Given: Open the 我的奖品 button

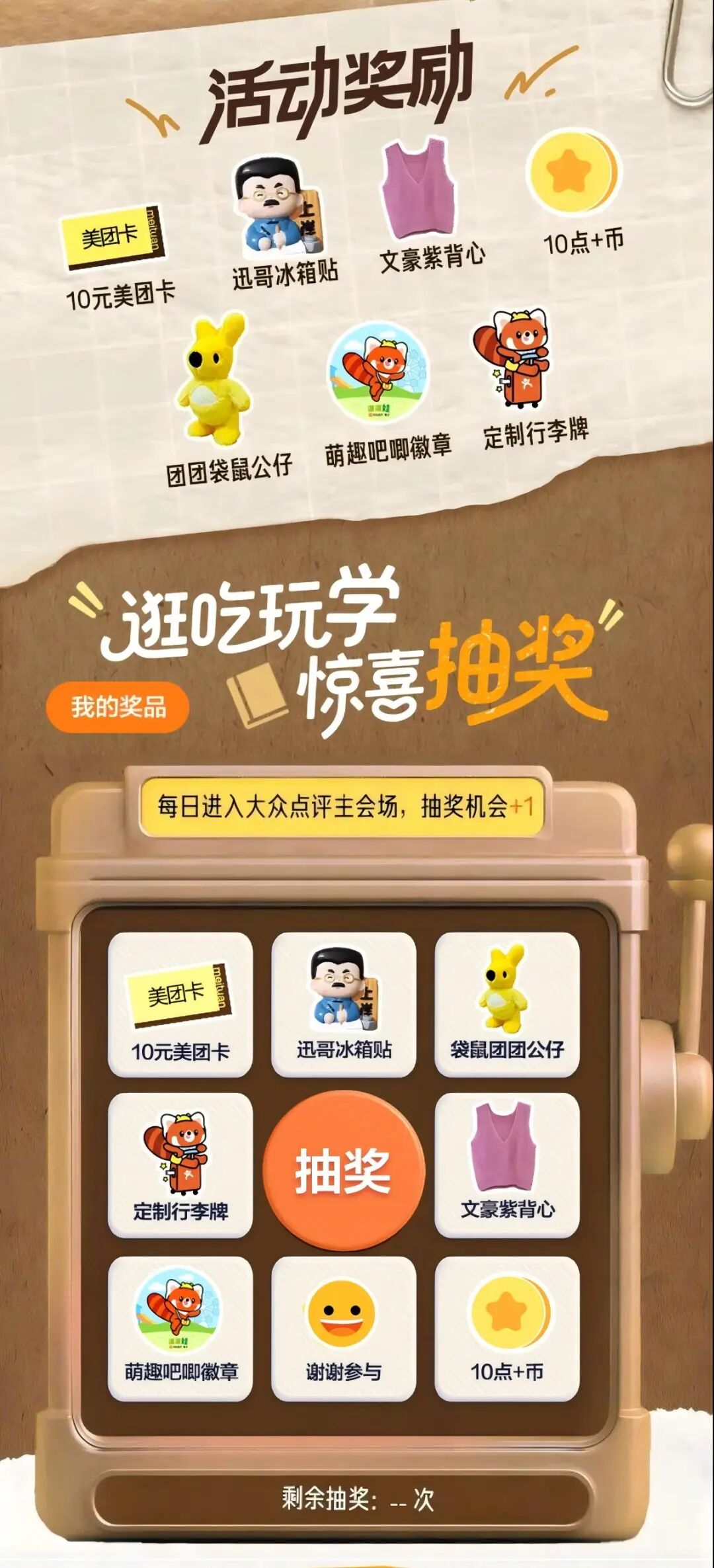Looking at the screenshot, I should (118, 707).
